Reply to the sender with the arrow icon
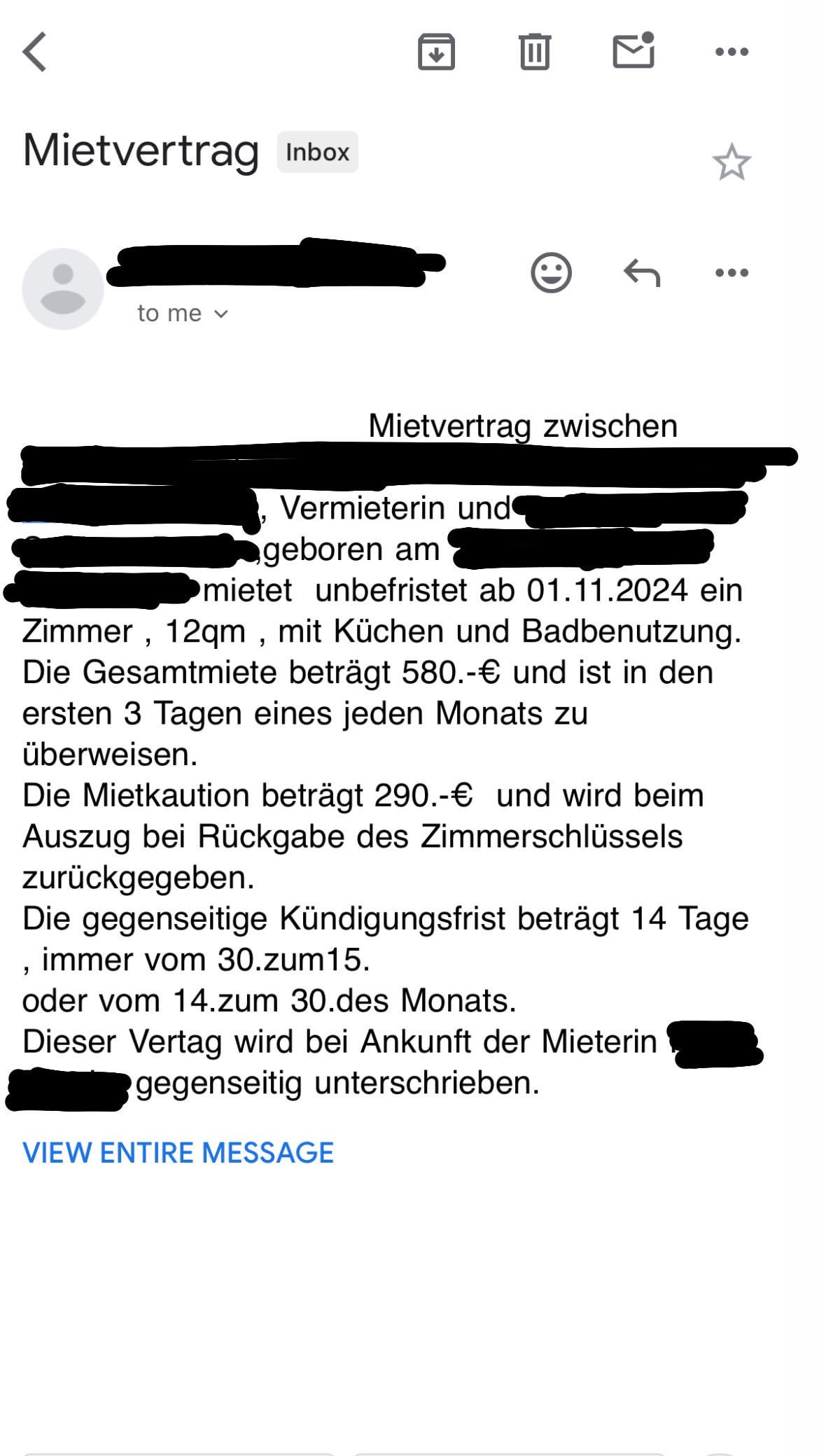Image resolution: width=819 pixels, height=1456 pixels. click(642, 272)
